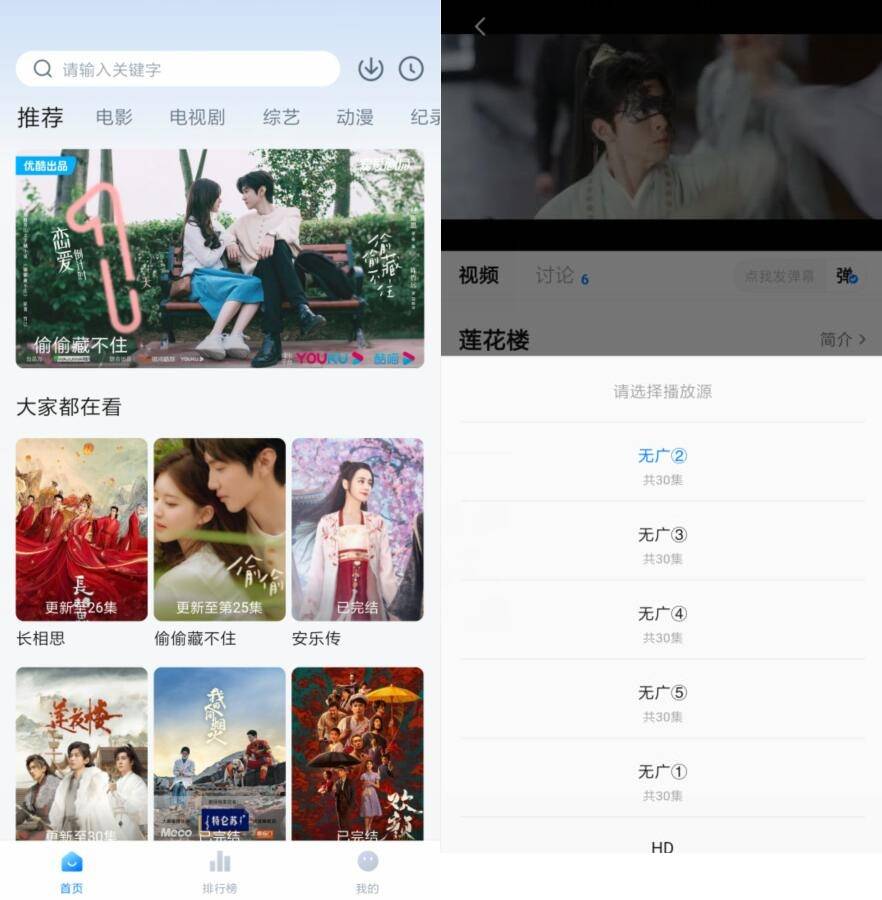
Task: Select playback source 无广②
Action: point(662,464)
